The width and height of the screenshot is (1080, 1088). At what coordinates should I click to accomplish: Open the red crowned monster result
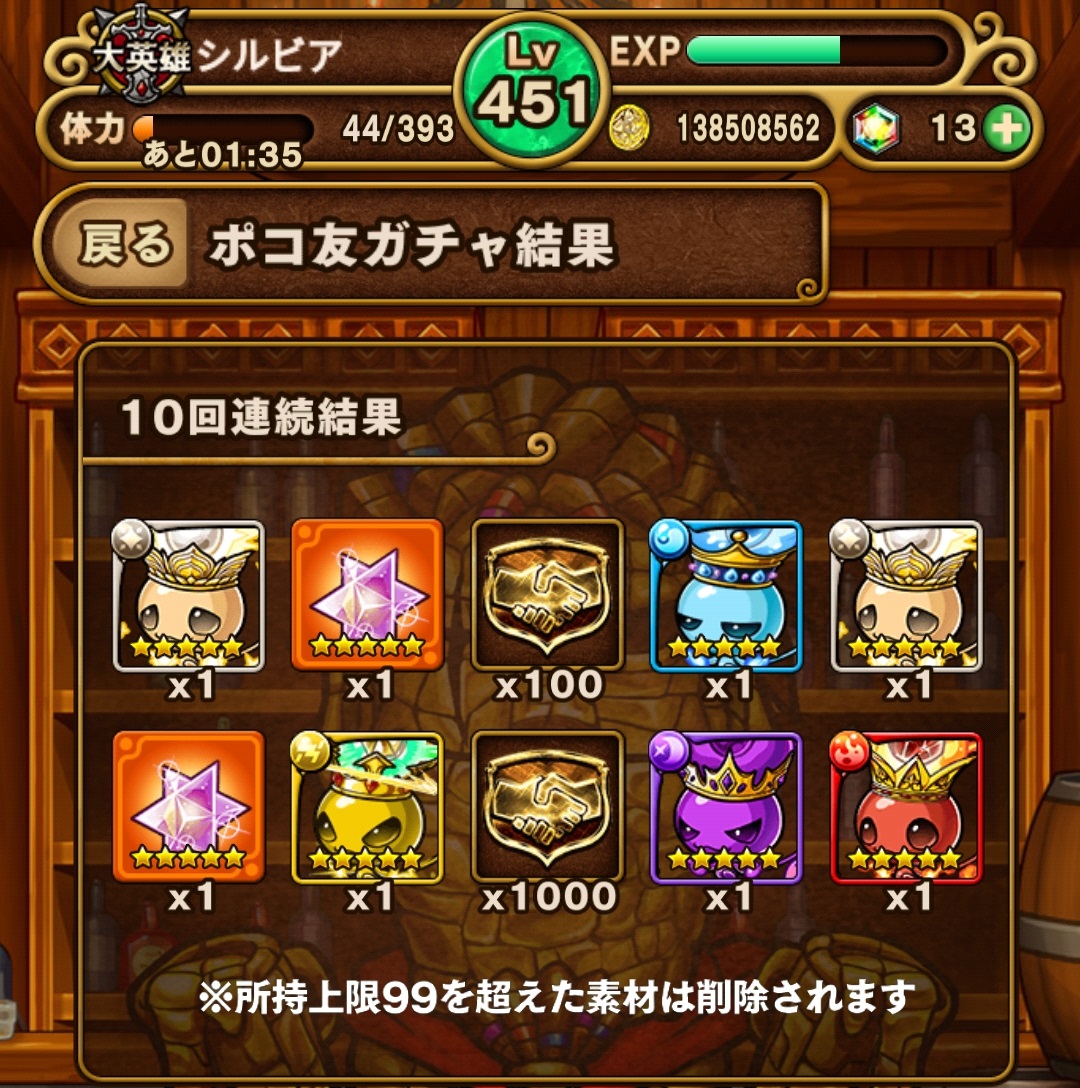pyautogui.click(x=906, y=807)
